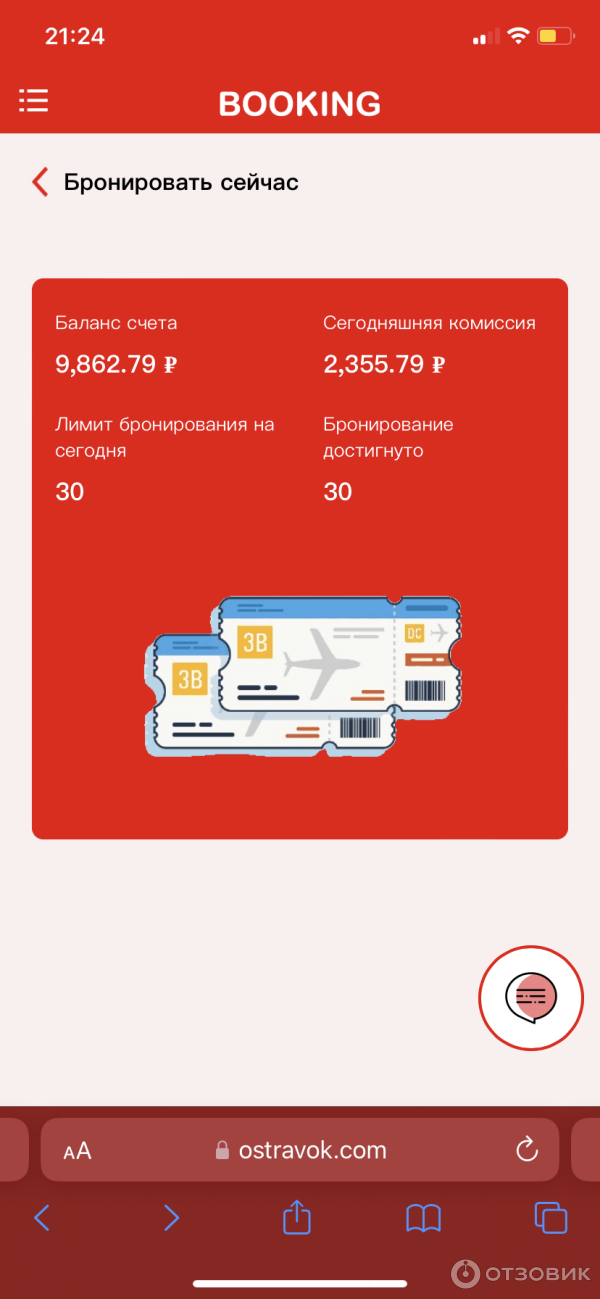The image size is (600, 1299).
Task: Show open Safari tabs
Action: [550, 1217]
